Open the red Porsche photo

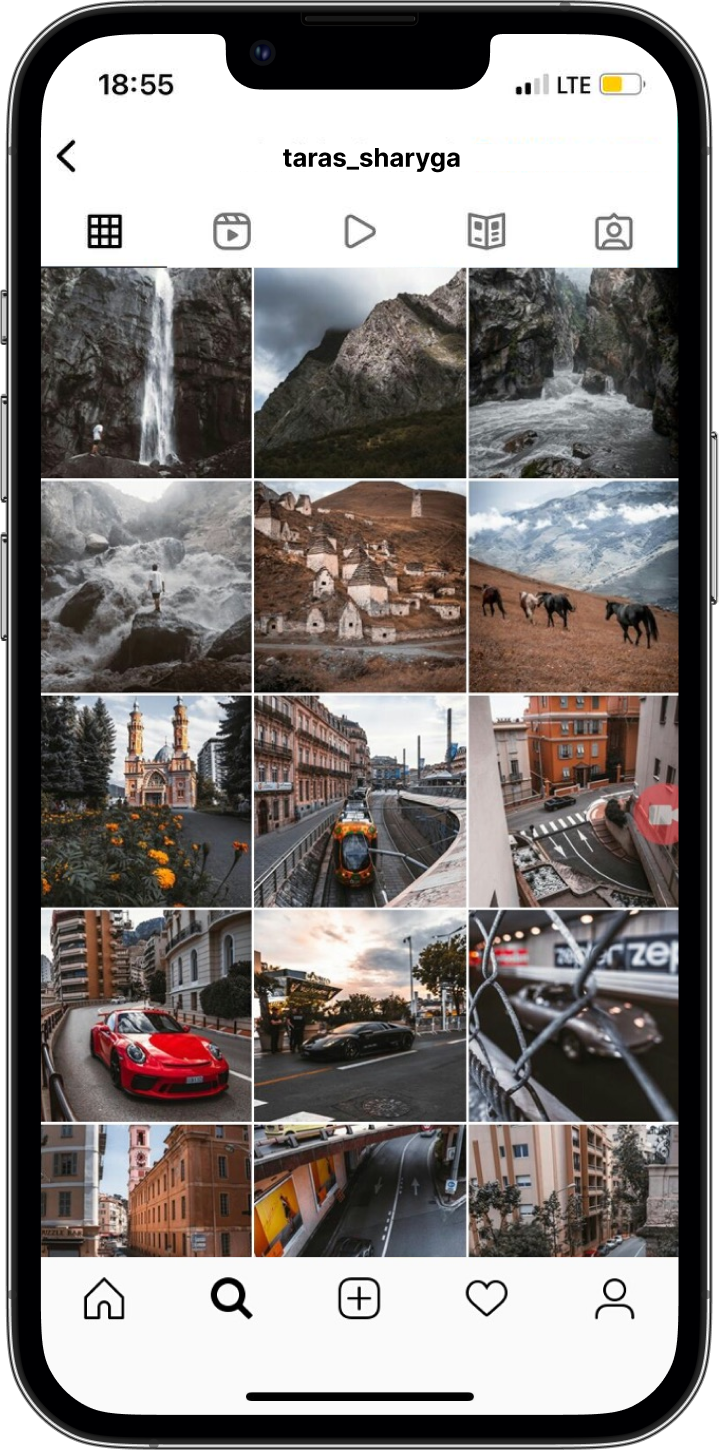pos(146,1015)
